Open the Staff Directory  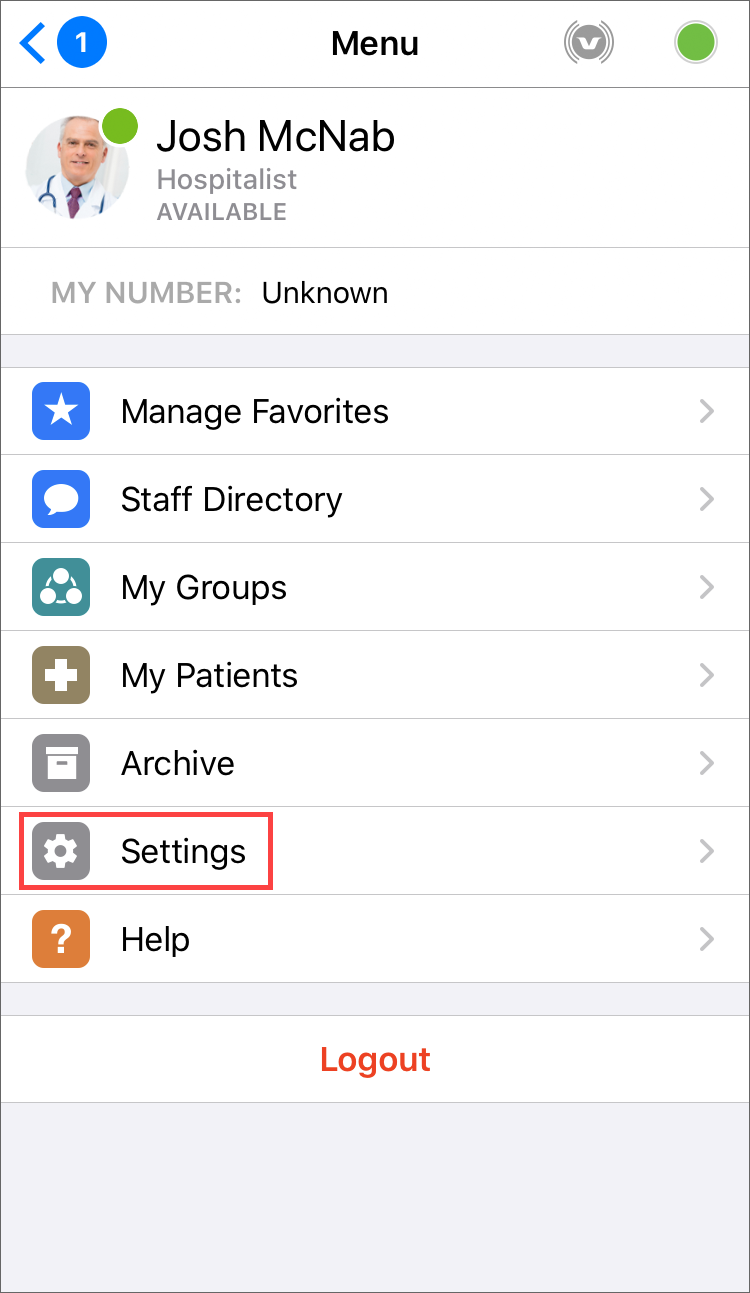pos(375,499)
